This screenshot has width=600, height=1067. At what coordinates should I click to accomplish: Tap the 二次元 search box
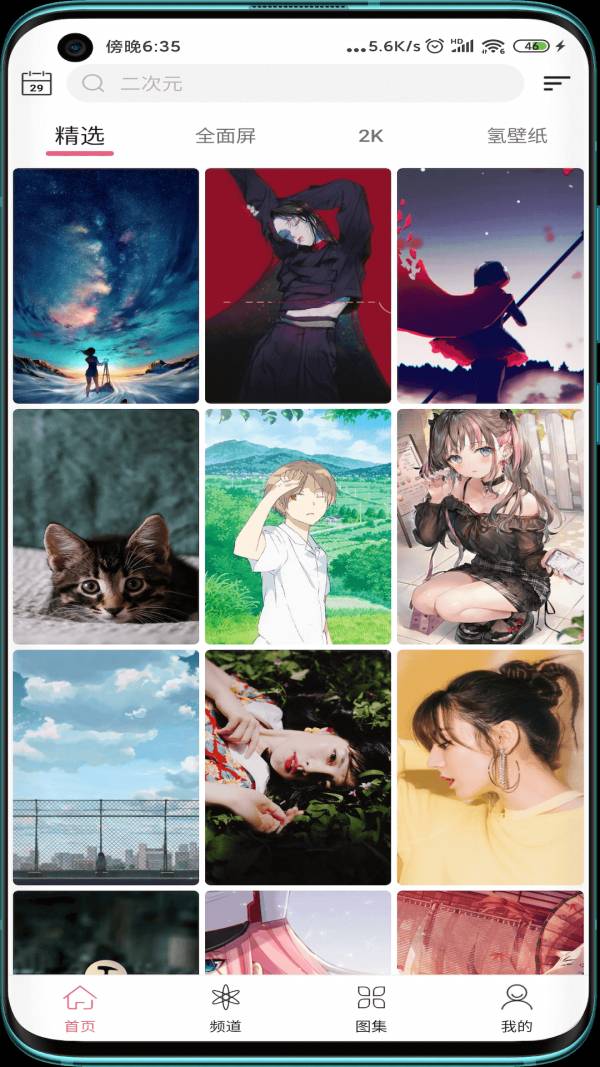click(295, 84)
